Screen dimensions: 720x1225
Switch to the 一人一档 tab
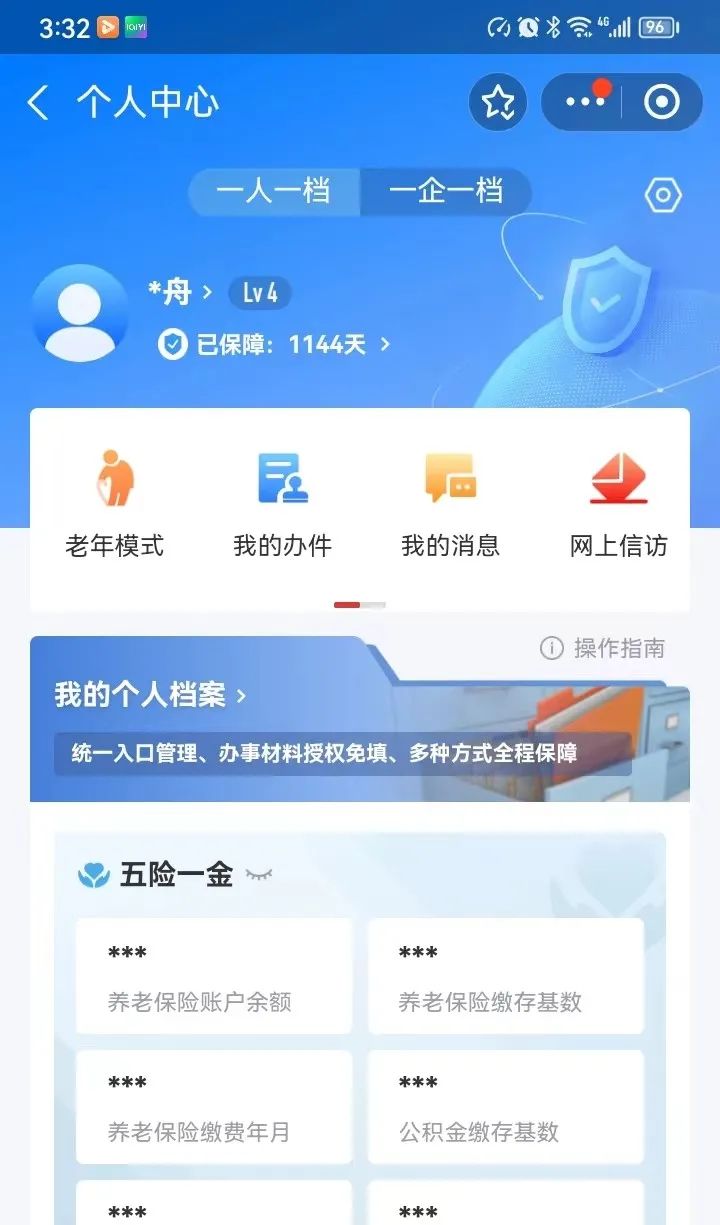coord(274,191)
